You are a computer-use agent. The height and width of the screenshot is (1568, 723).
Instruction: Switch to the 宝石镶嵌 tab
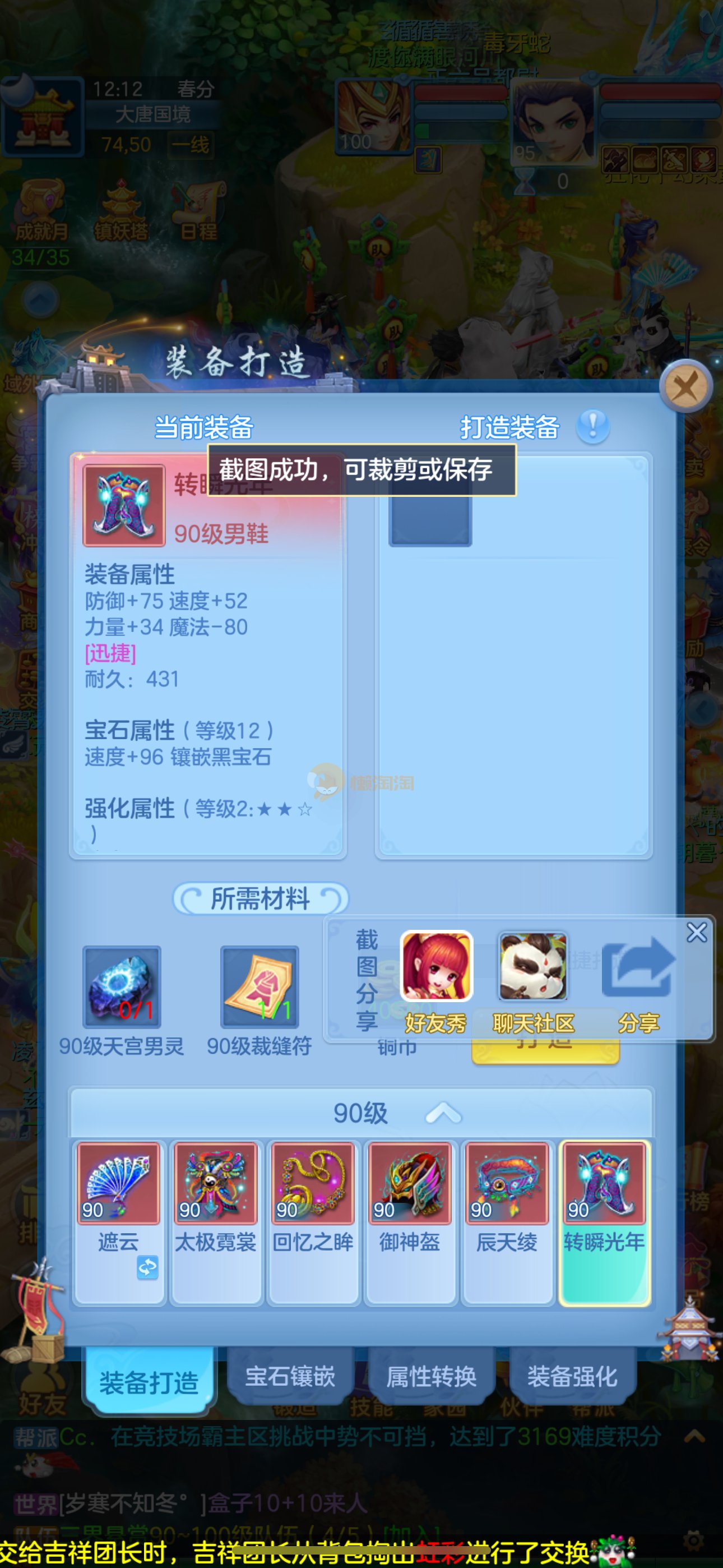290,1376
